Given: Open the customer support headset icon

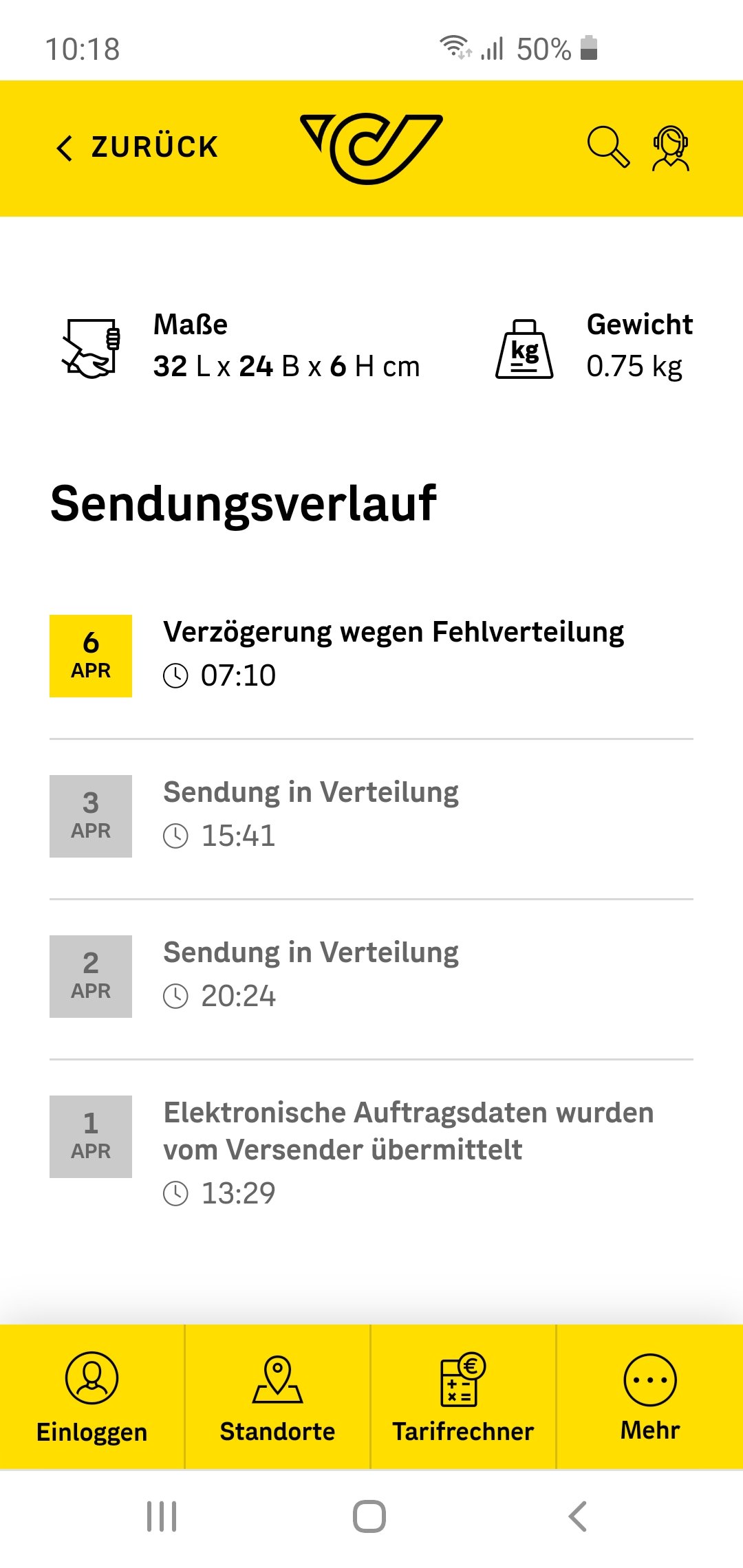Looking at the screenshot, I should click(x=671, y=148).
